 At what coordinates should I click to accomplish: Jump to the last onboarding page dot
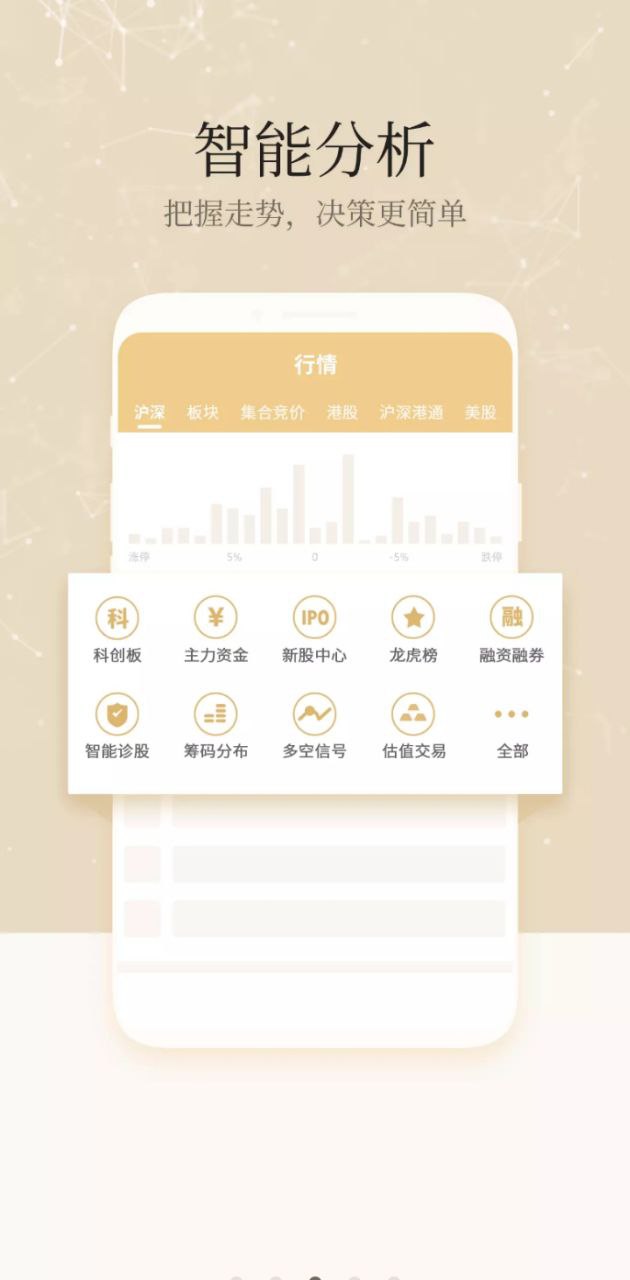pos(393,1278)
